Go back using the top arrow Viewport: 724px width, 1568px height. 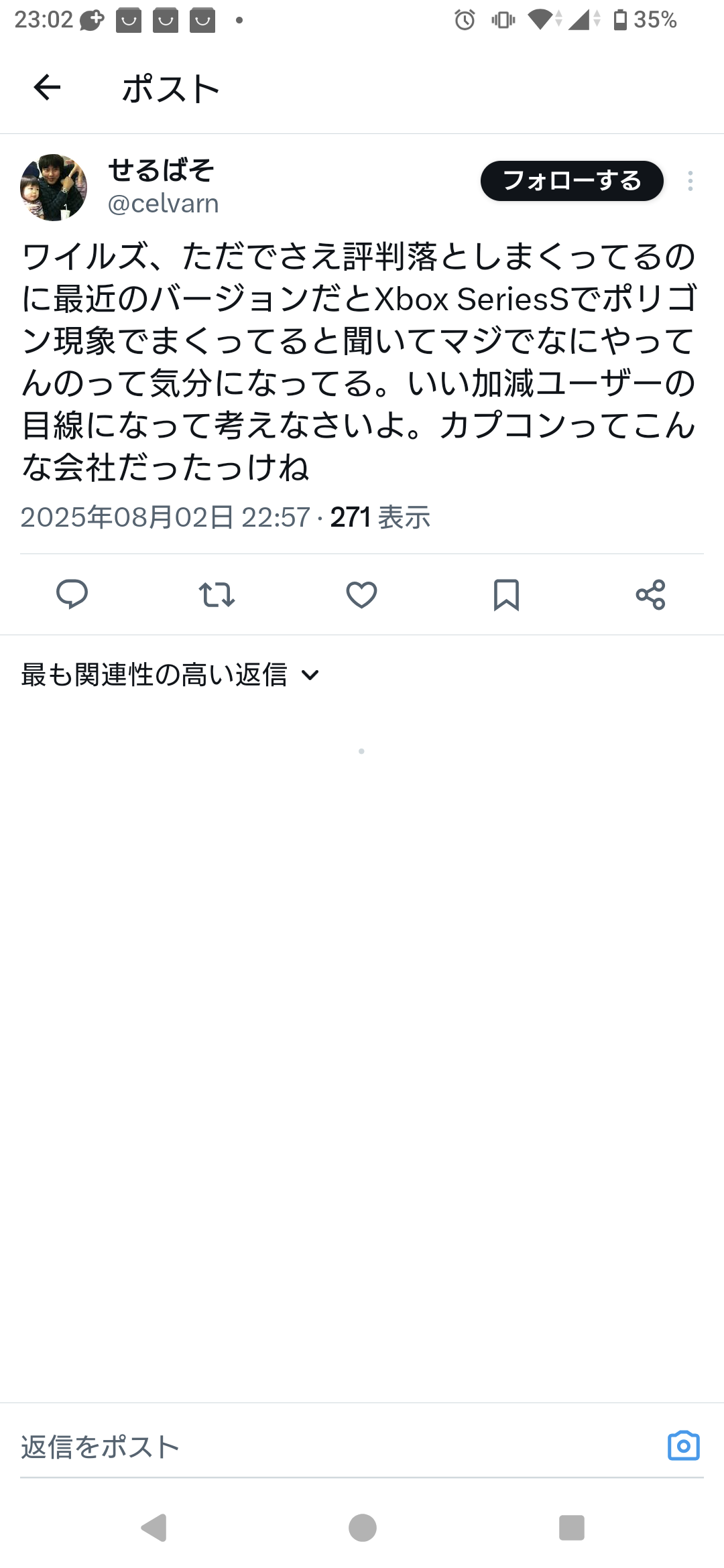(x=47, y=88)
